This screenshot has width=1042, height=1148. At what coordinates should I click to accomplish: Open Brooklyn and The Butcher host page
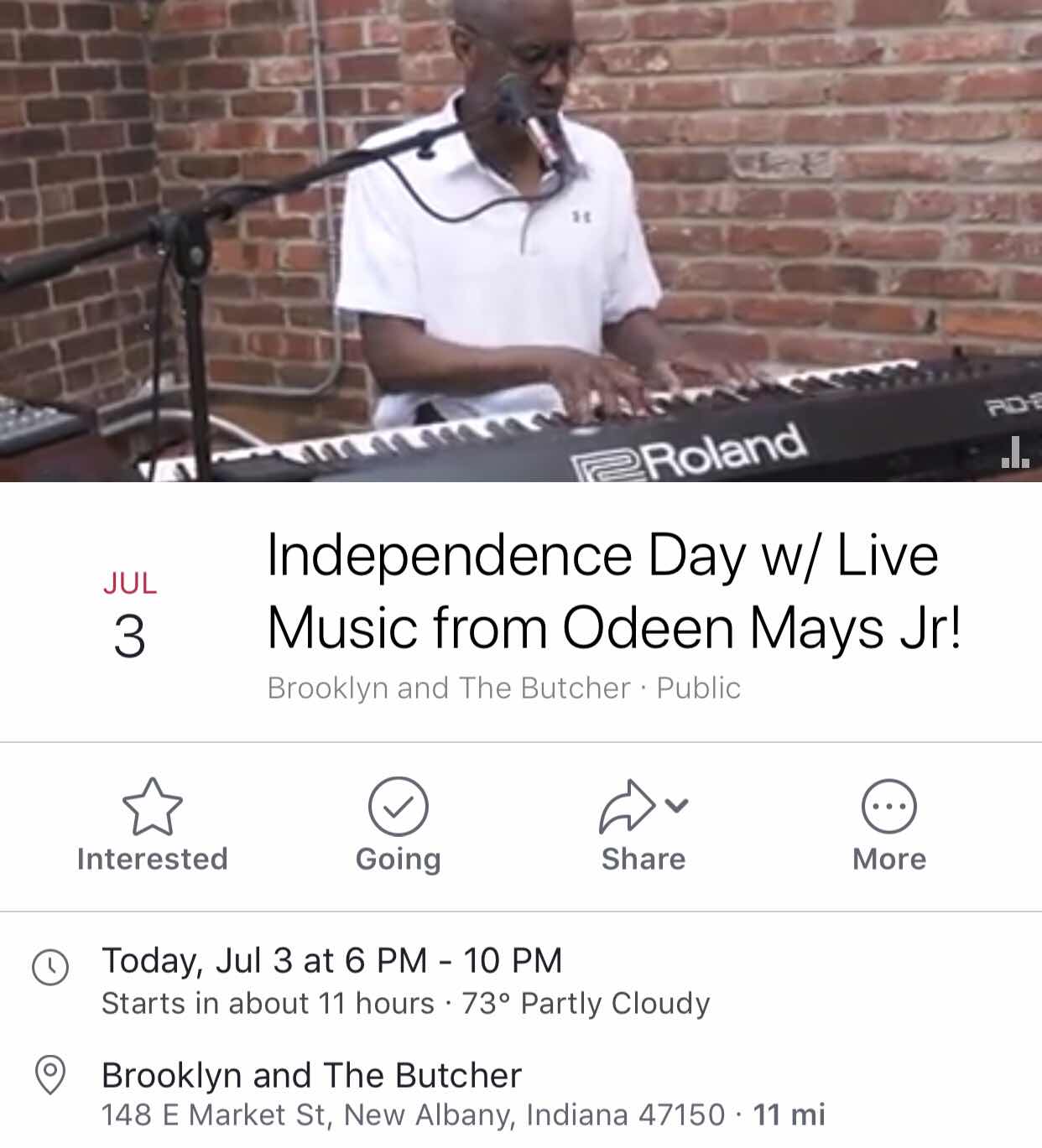[448, 688]
